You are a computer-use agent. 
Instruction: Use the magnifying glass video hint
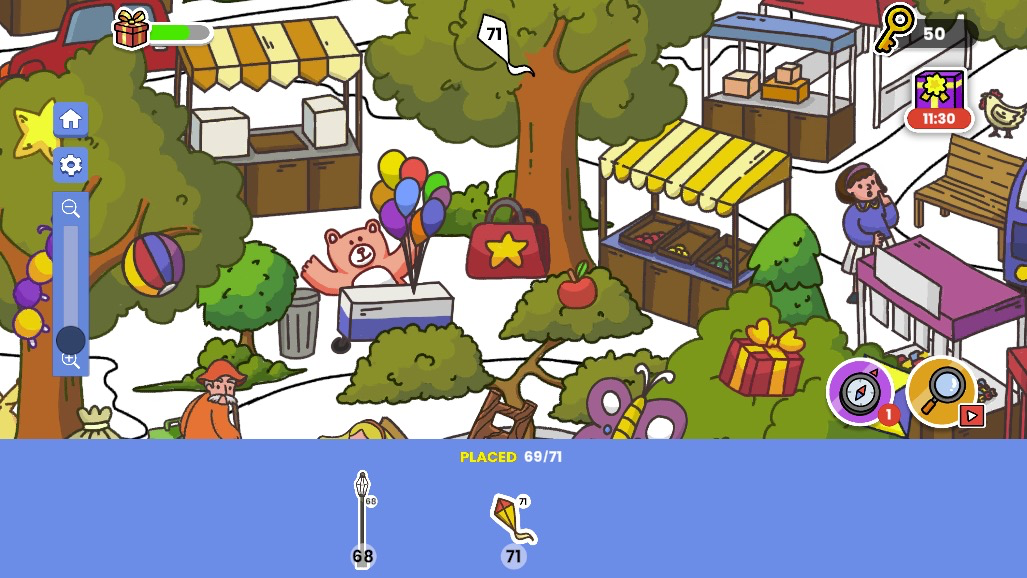pyautogui.click(x=943, y=391)
